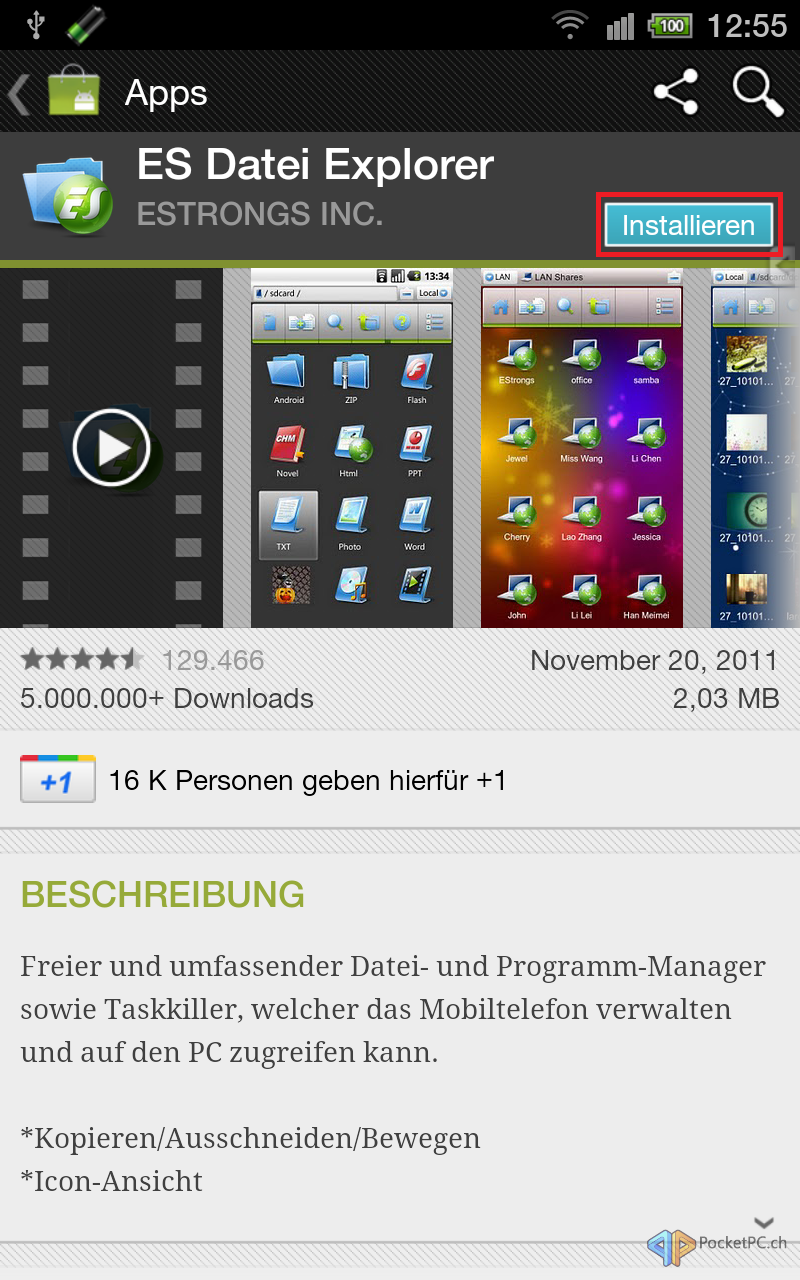Viewport: 800px width, 1280px height.
Task: Play the app preview video
Action: (x=111, y=447)
